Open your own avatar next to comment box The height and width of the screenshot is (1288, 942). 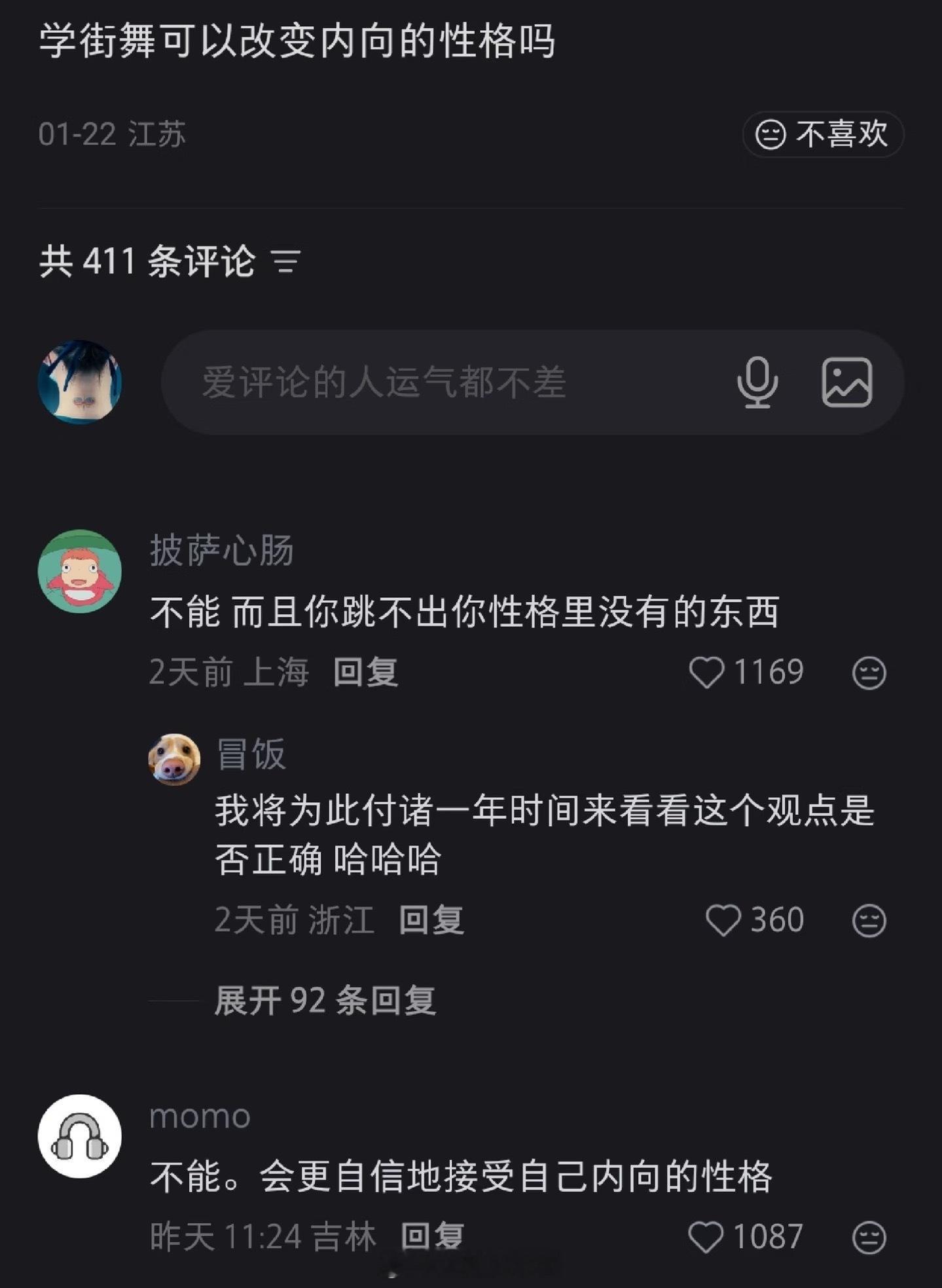79,380
